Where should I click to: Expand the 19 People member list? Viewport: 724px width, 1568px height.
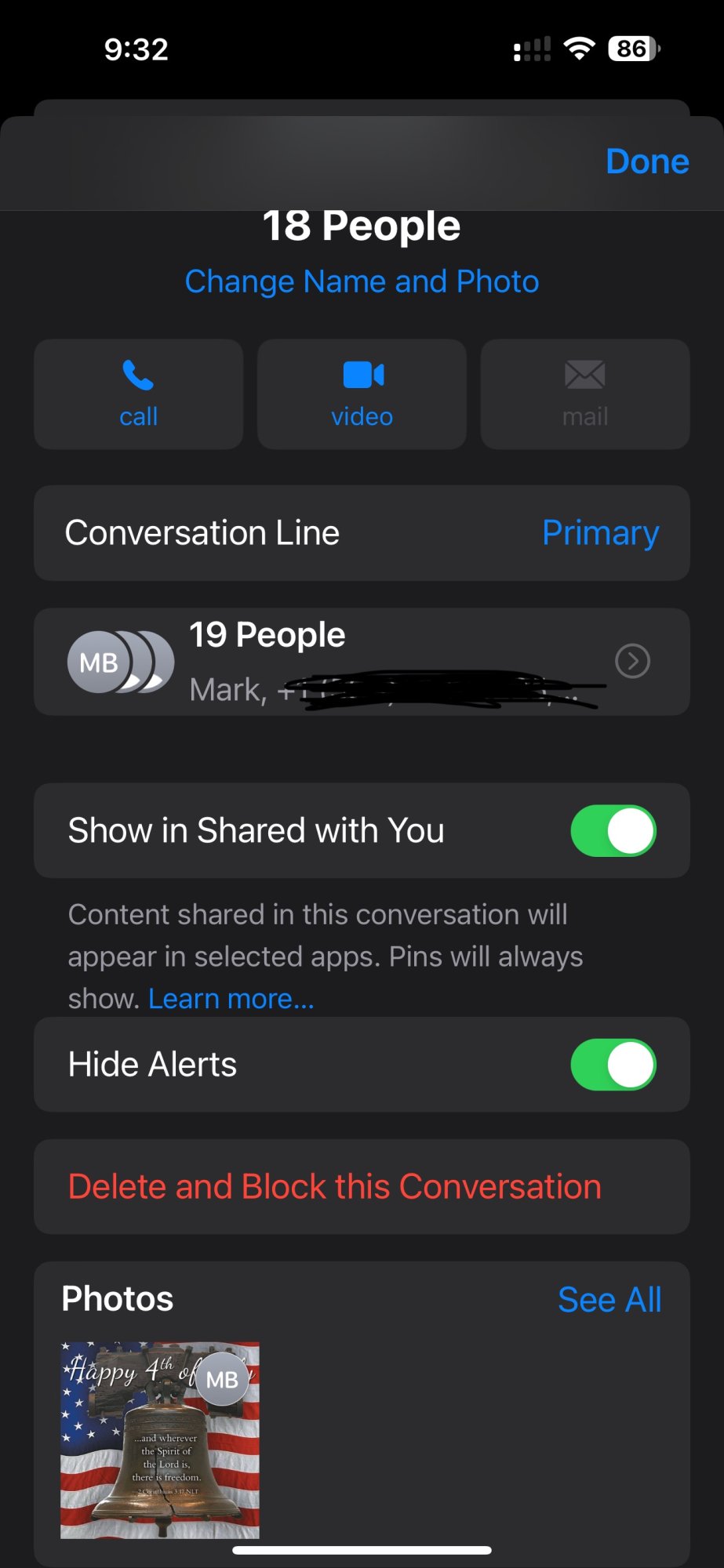click(x=632, y=661)
